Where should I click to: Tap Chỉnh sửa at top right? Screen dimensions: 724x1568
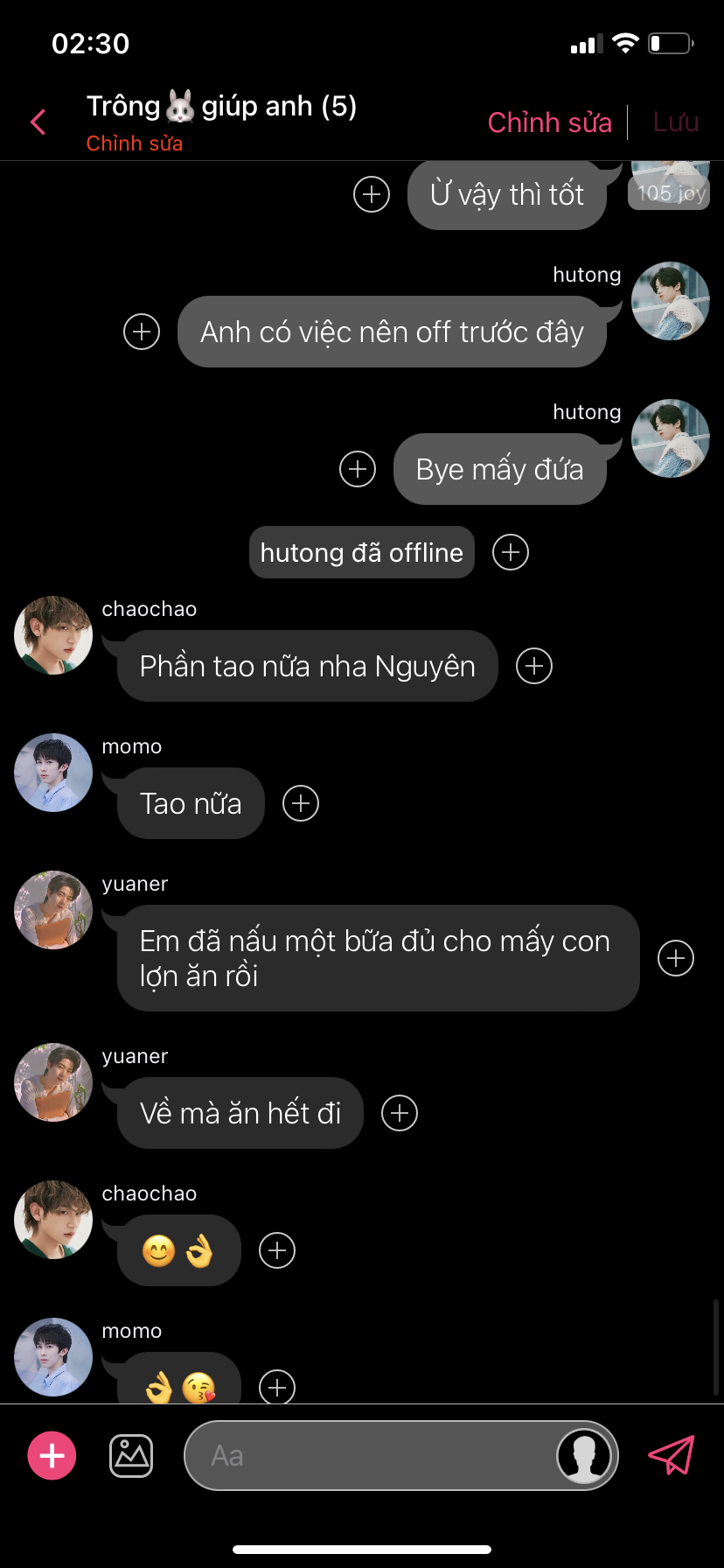(x=549, y=122)
